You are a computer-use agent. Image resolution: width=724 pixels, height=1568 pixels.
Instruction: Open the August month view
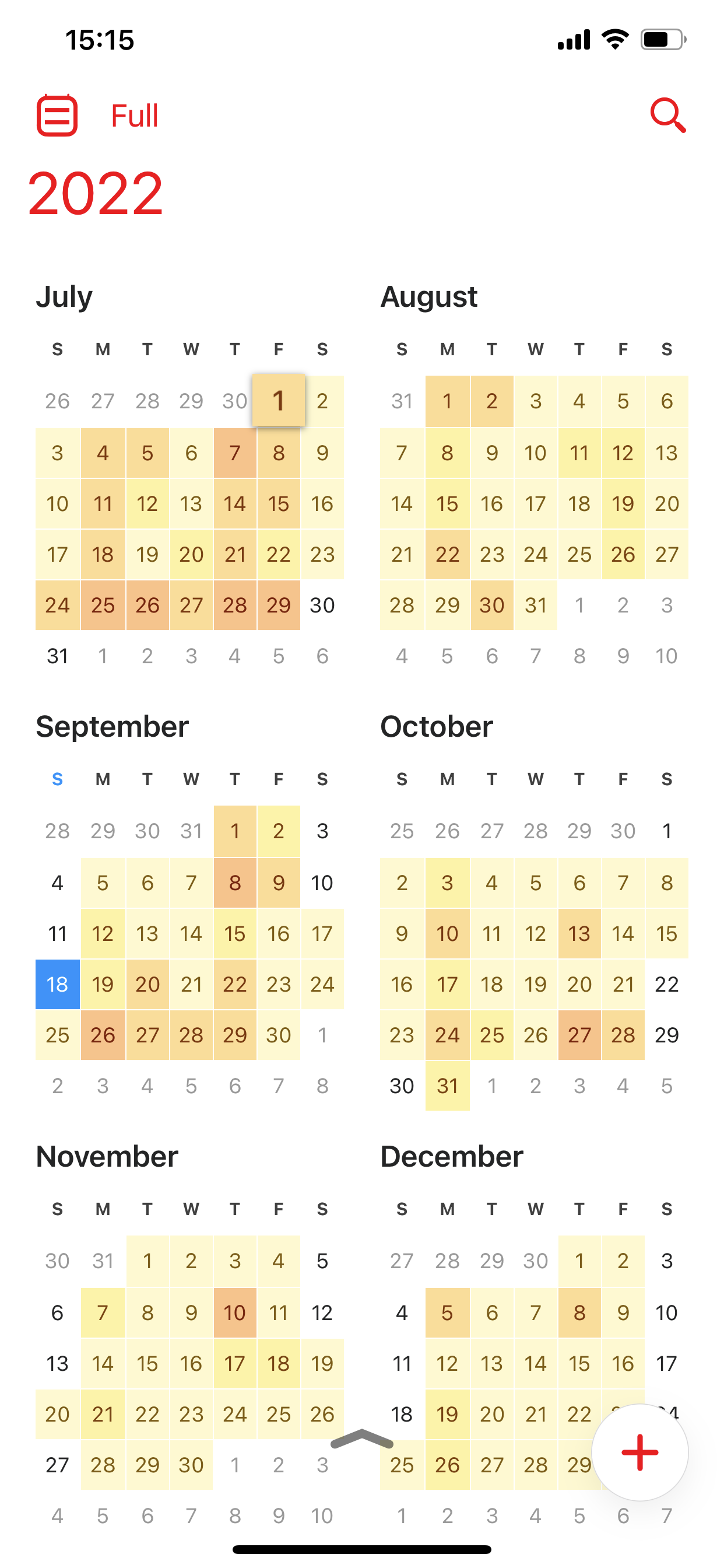[x=428, y=297]
